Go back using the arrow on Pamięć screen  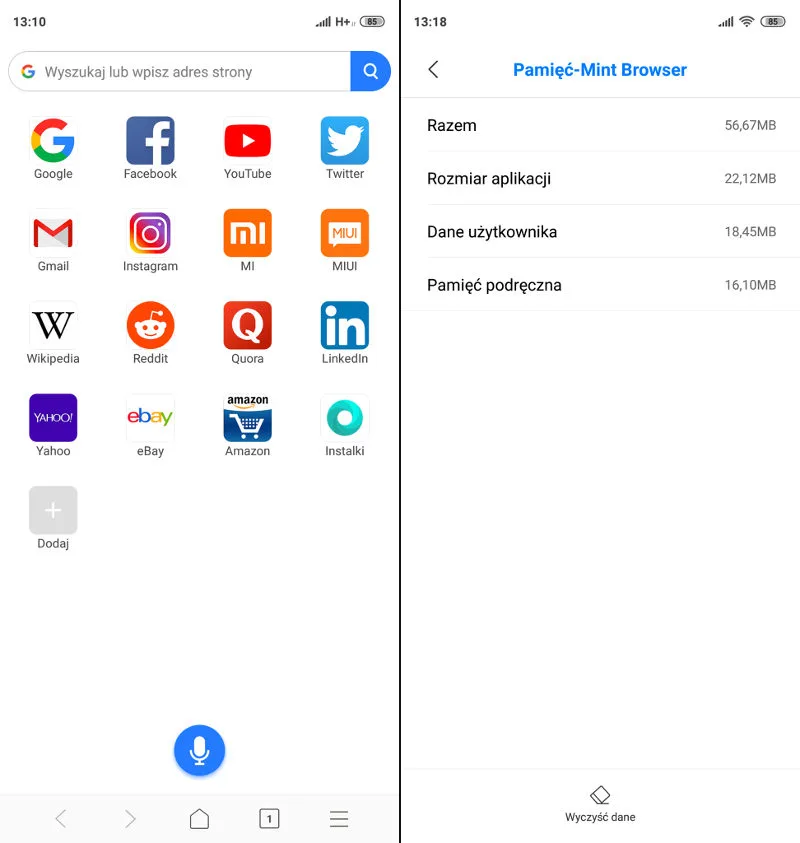431,70
